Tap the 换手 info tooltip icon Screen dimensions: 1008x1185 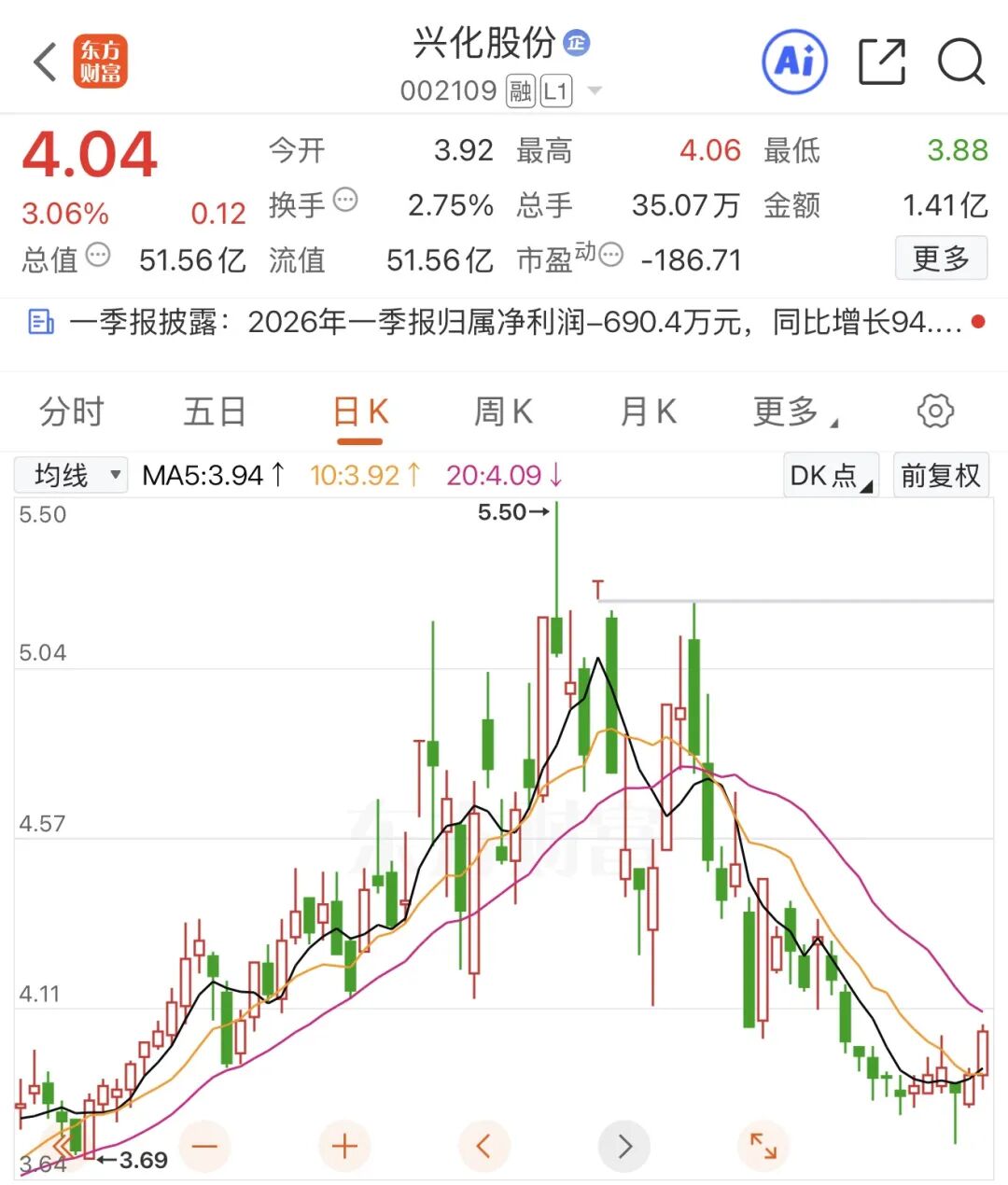click(344, 198)
